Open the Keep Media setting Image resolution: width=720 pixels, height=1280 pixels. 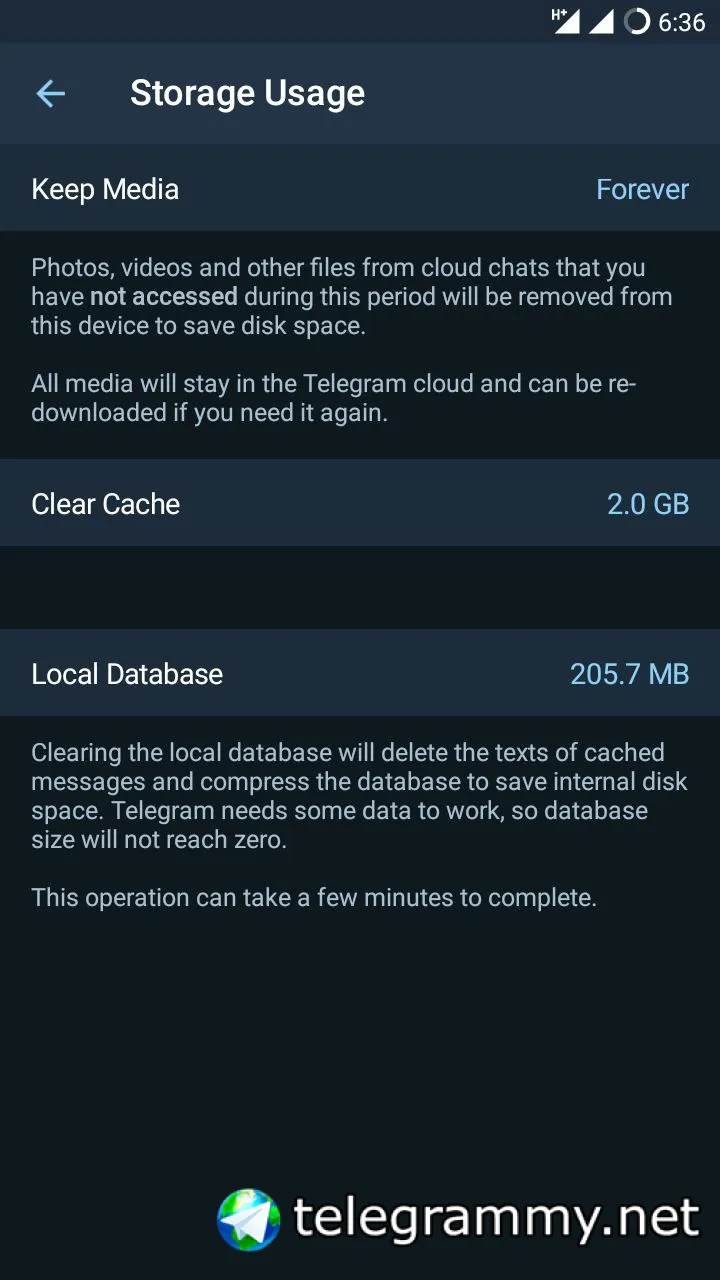click(x=360, y=189)
